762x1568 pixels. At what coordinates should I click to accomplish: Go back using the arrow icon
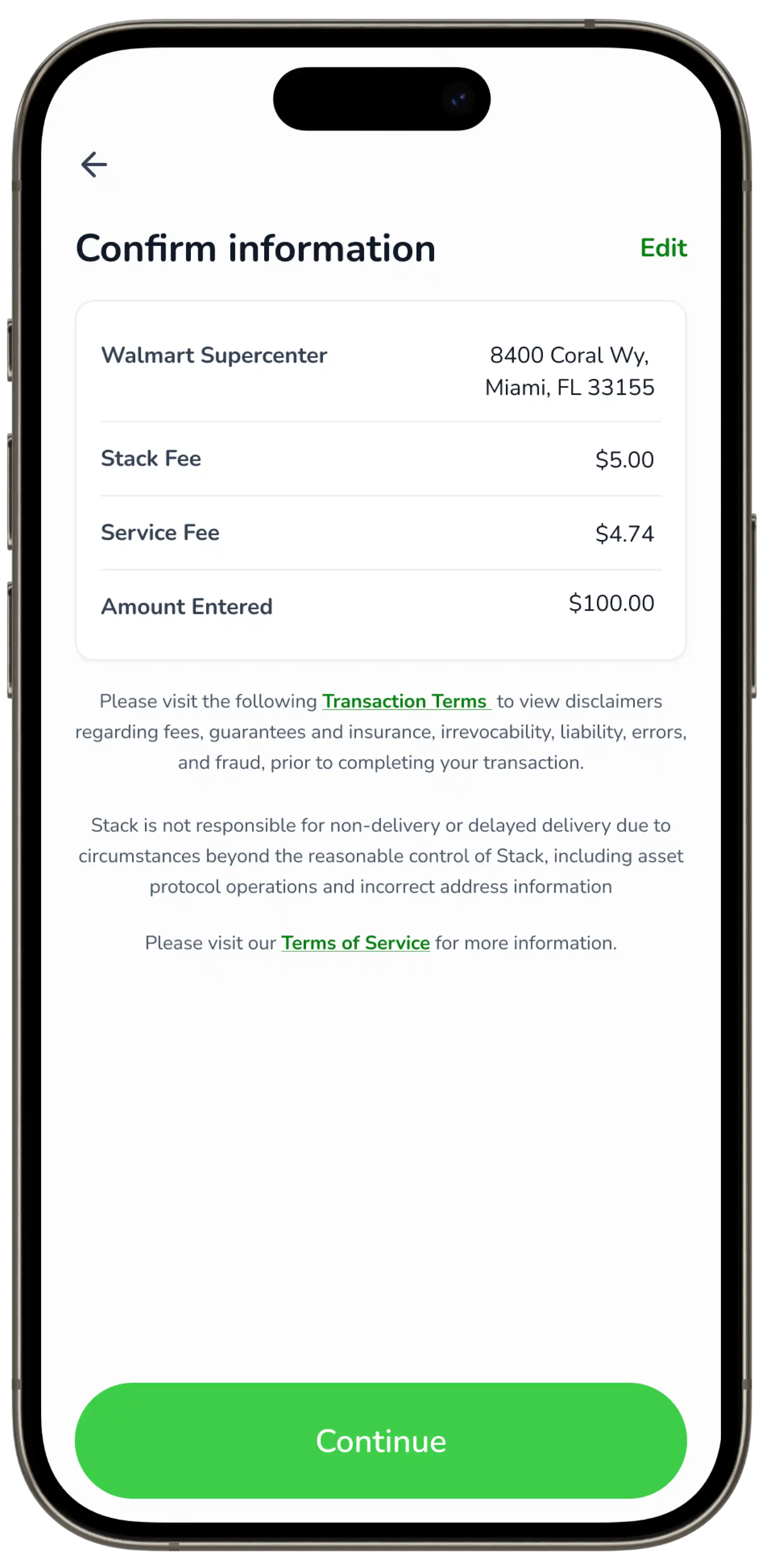tap(94, 164)
